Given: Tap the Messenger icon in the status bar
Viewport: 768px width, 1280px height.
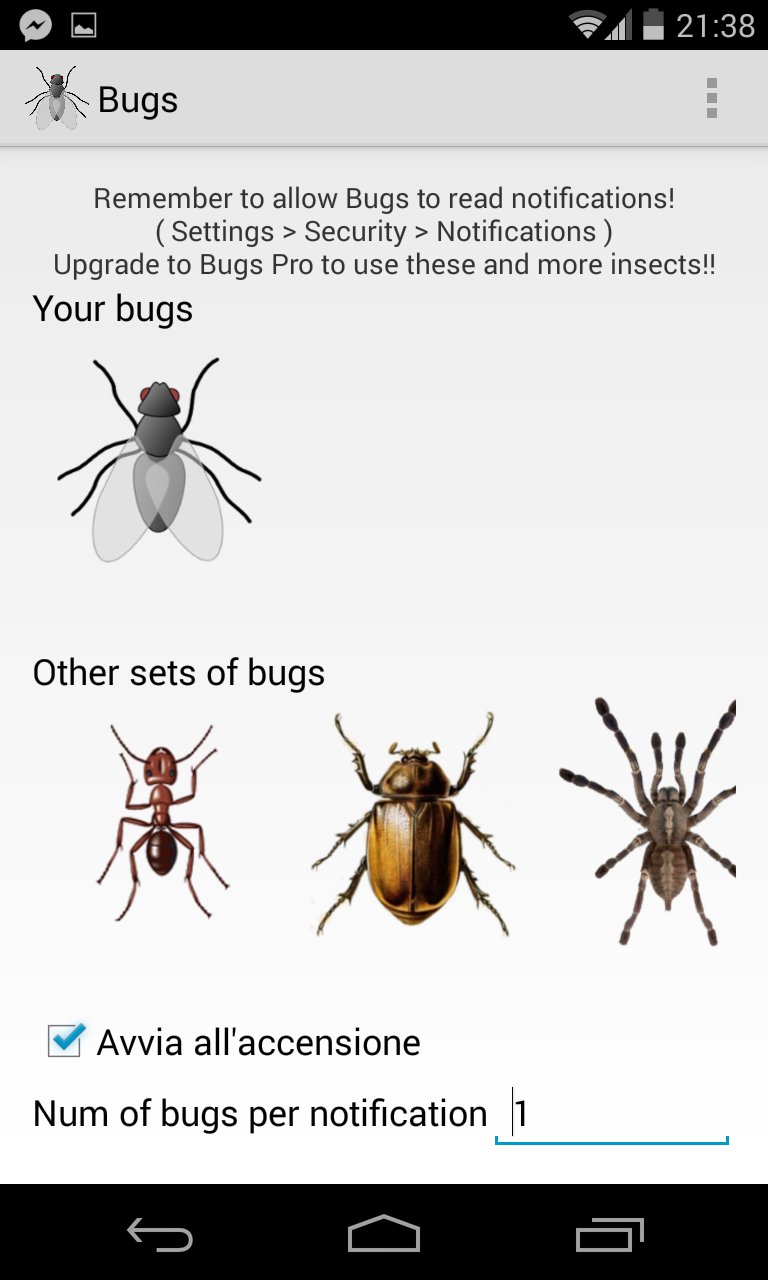Looking at the screenshot, I should tap(34, 24).
